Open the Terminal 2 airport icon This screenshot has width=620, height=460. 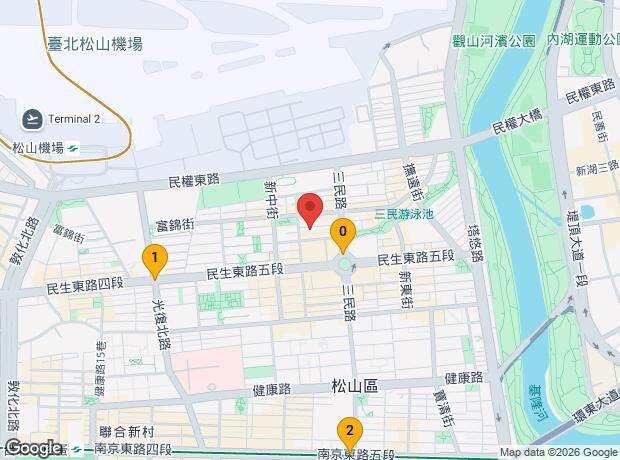[x=32, y=119]
